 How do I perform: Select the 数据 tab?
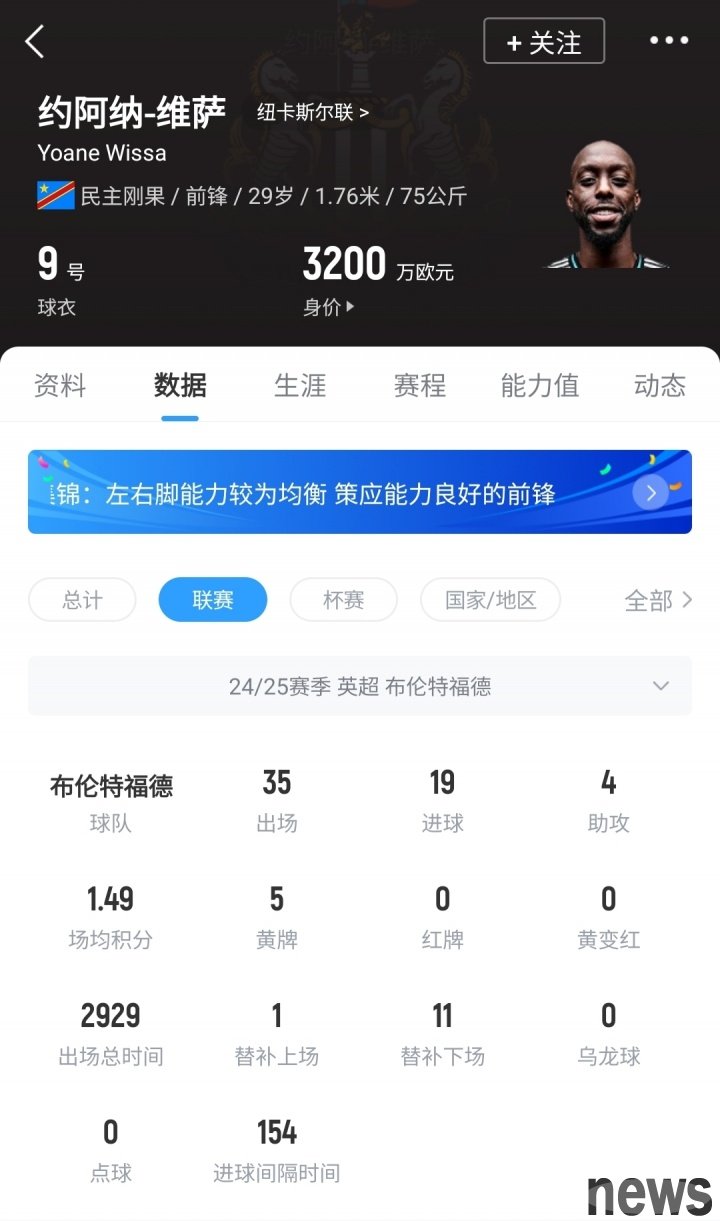click(x=180, y=385)
